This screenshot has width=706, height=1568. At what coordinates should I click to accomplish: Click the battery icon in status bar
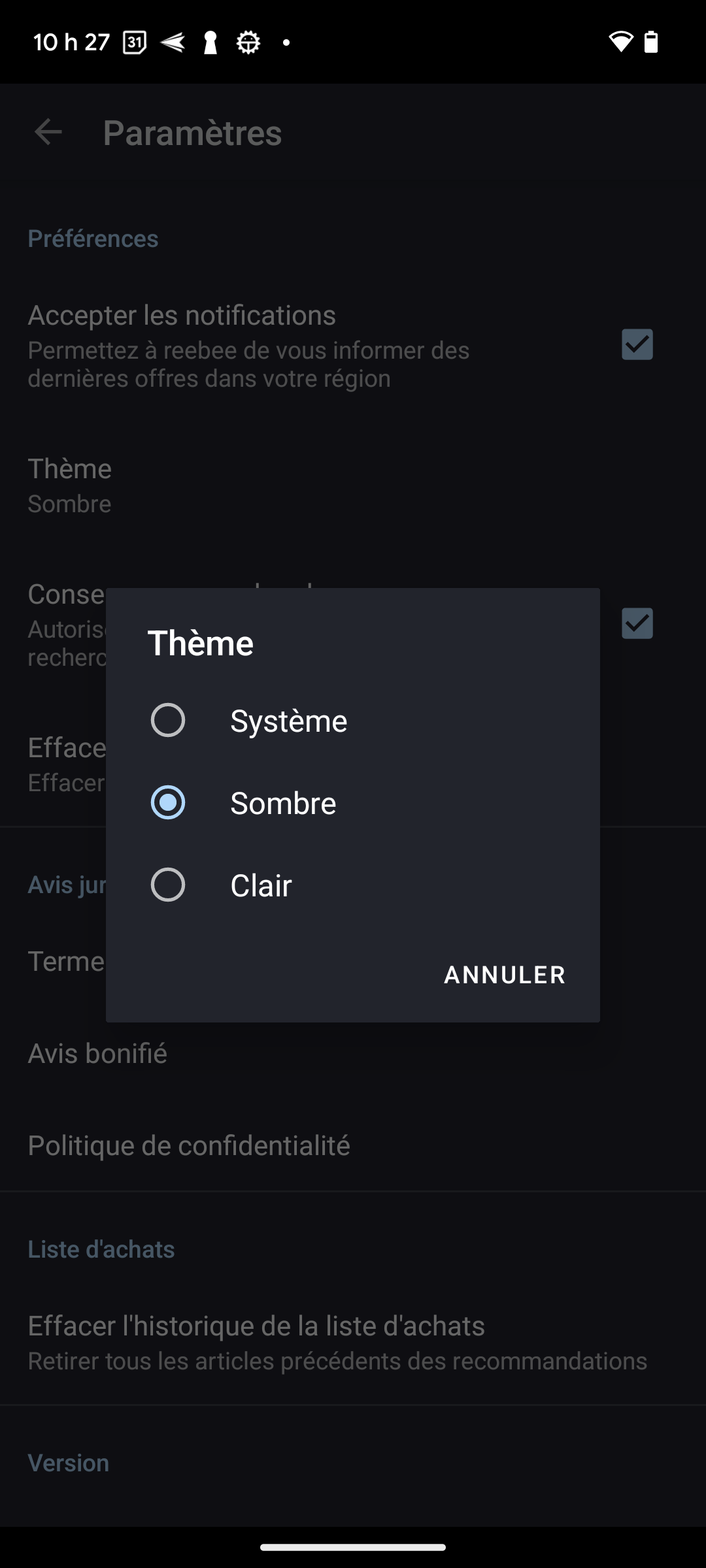(x=651, y=41)
